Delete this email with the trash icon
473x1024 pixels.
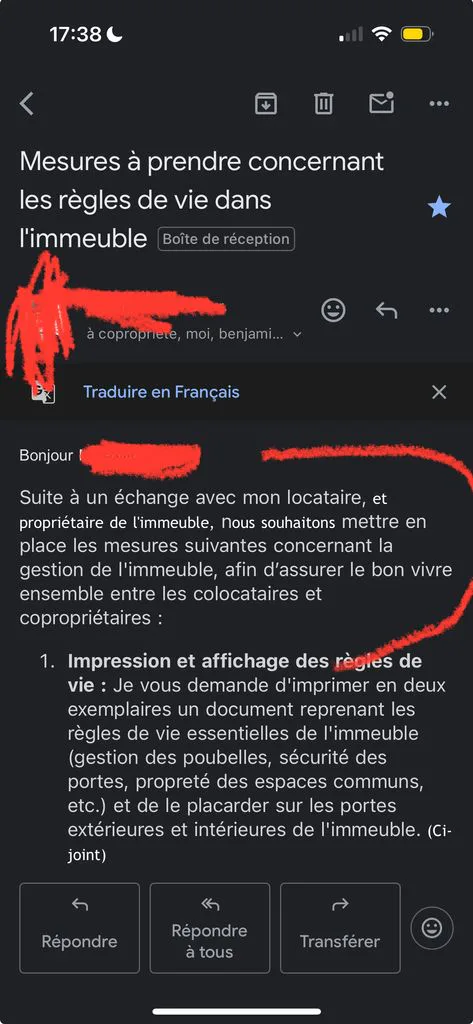point(323,104)
